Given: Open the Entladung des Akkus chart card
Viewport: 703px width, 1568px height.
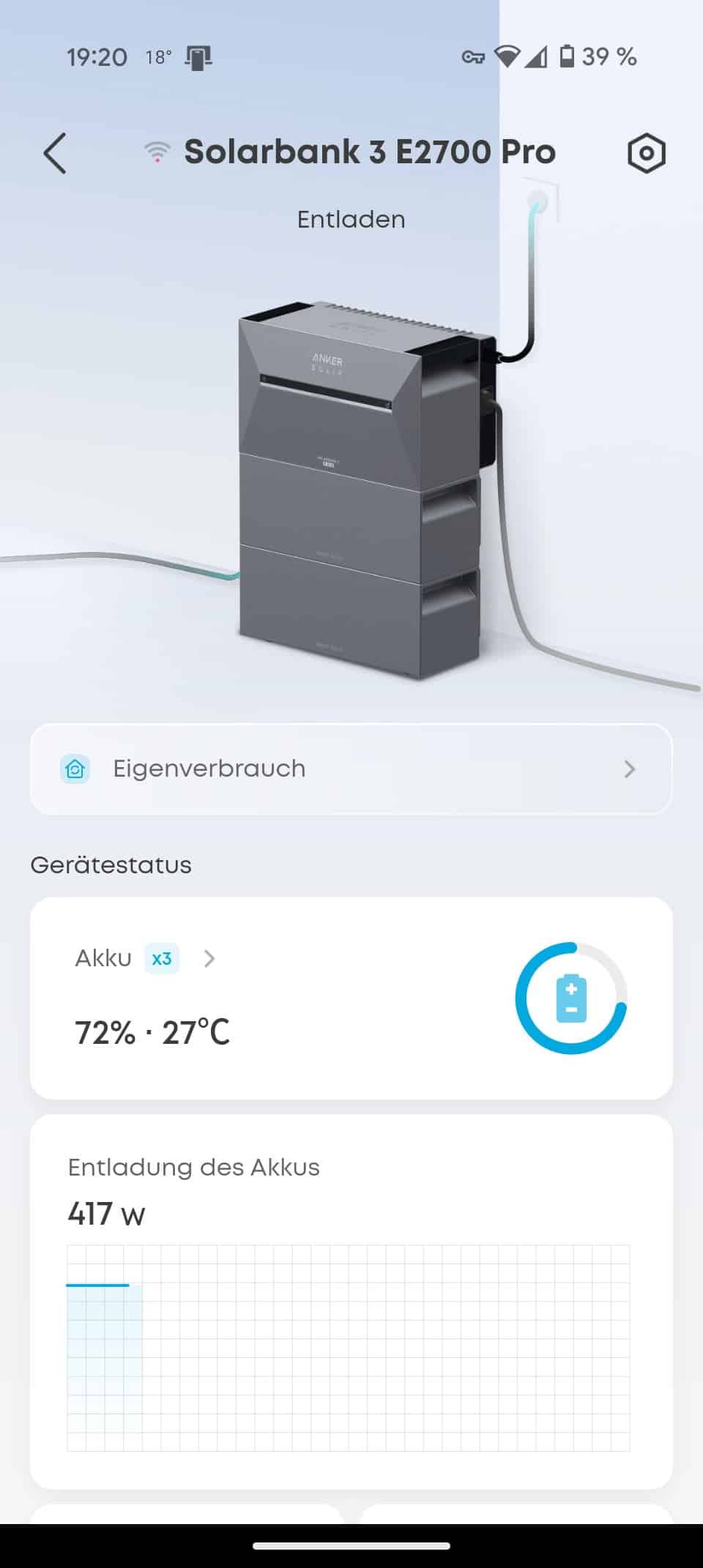Looking at the screenshot, I should click(x=351, y=1300).
